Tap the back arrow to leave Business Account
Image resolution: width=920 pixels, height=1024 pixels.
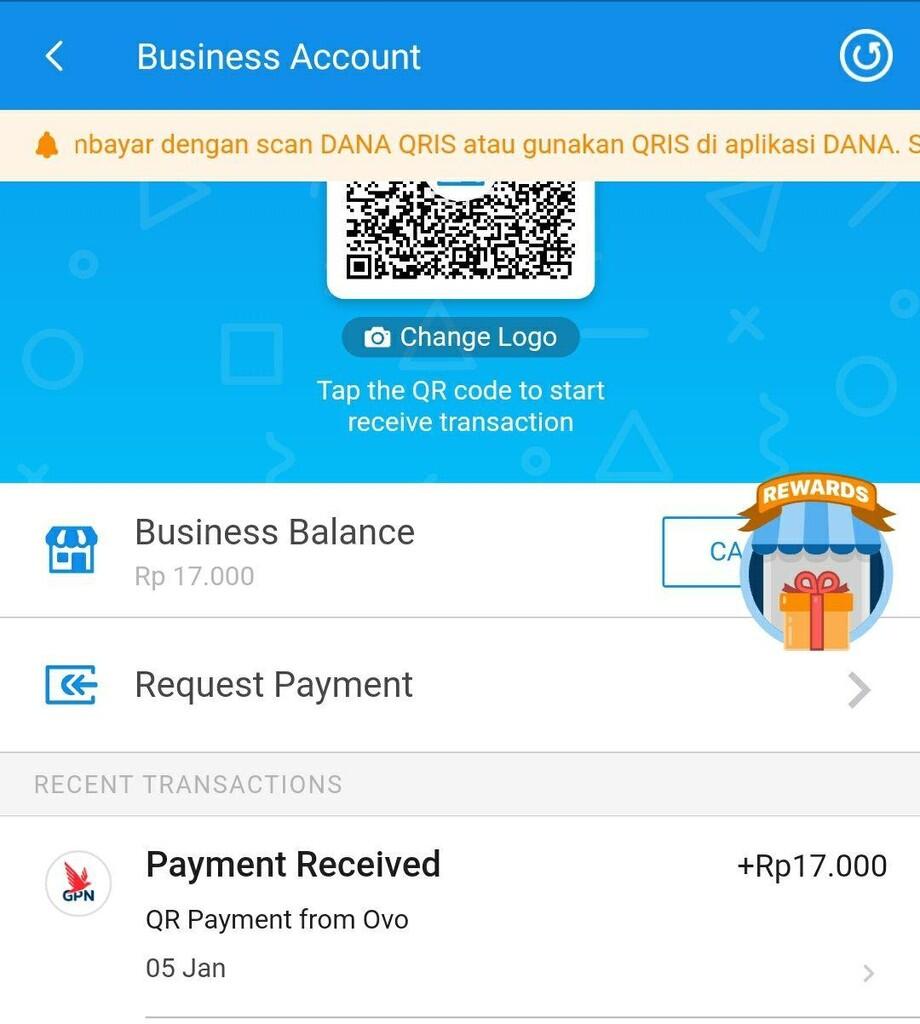(53, 56)
